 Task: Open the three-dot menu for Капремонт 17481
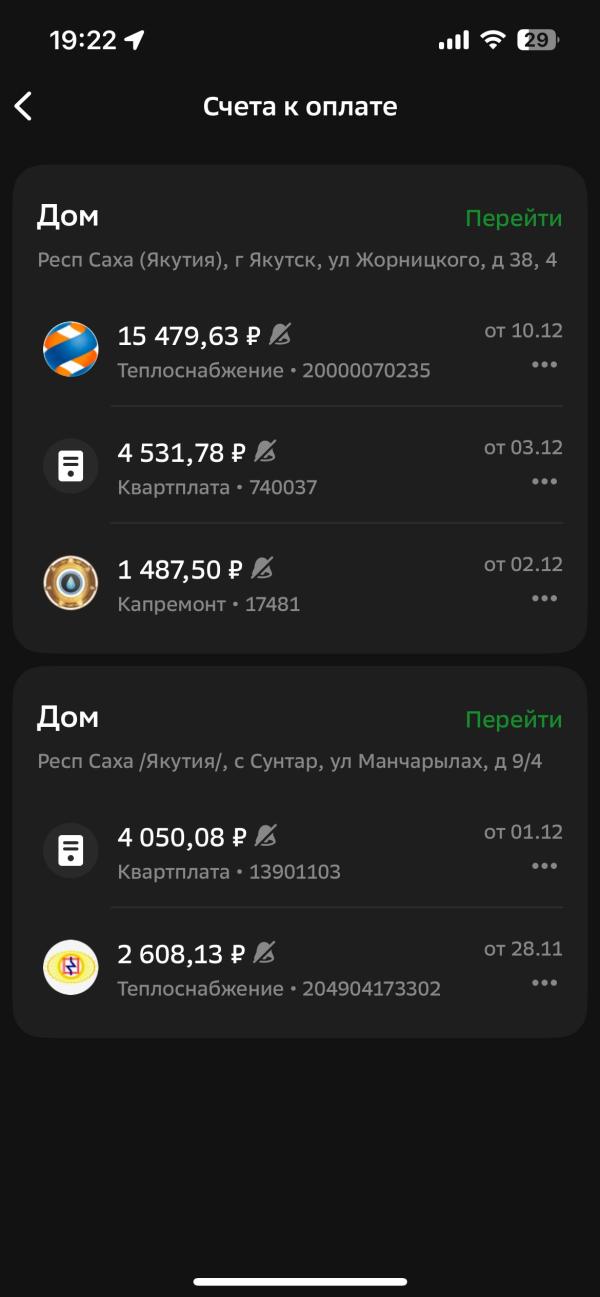[x=544, y=598]
